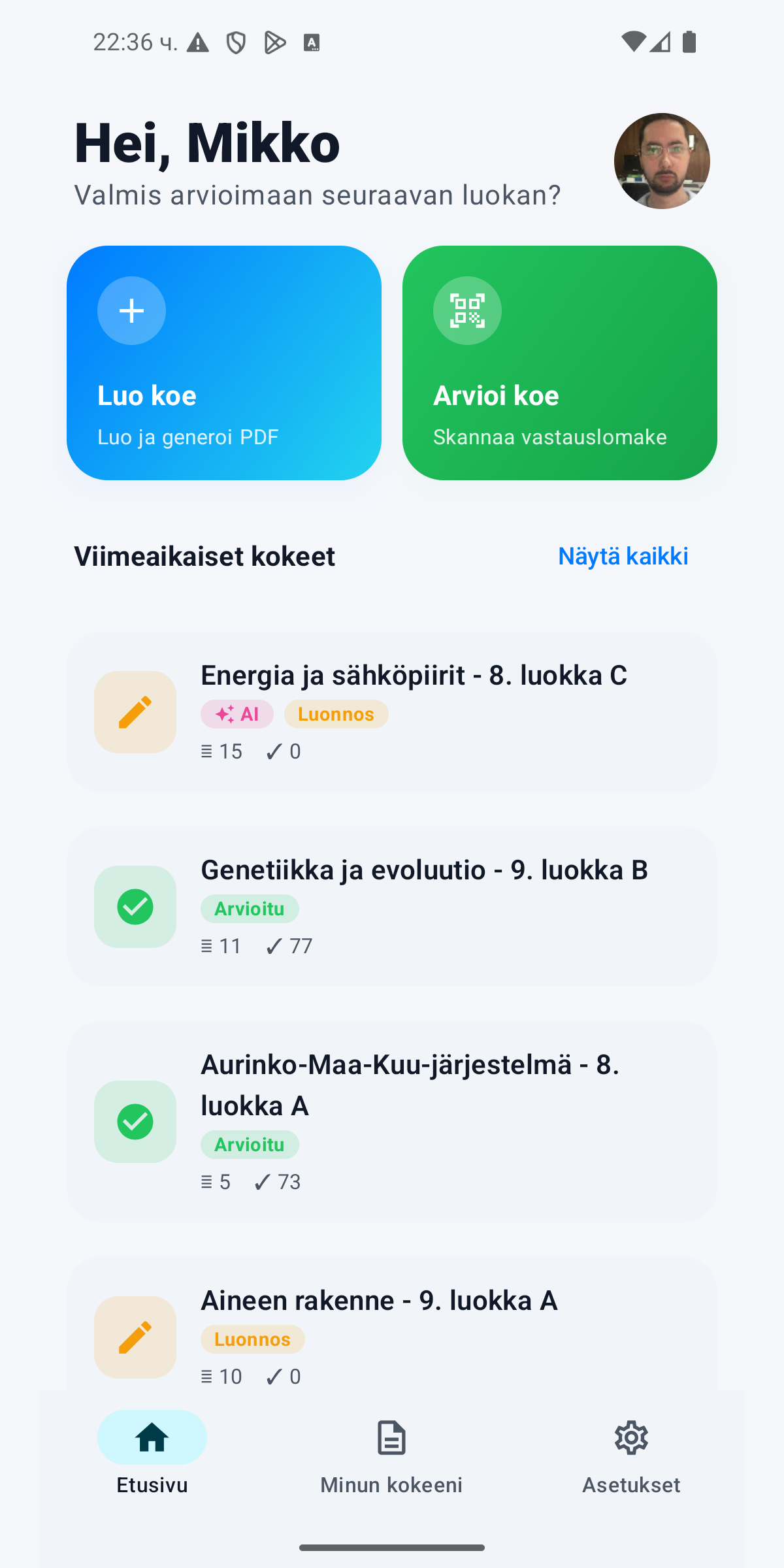Tap the Luo koe card
Image resolution: width=784 pixels, height=1568 pixels.
[224, 363]
